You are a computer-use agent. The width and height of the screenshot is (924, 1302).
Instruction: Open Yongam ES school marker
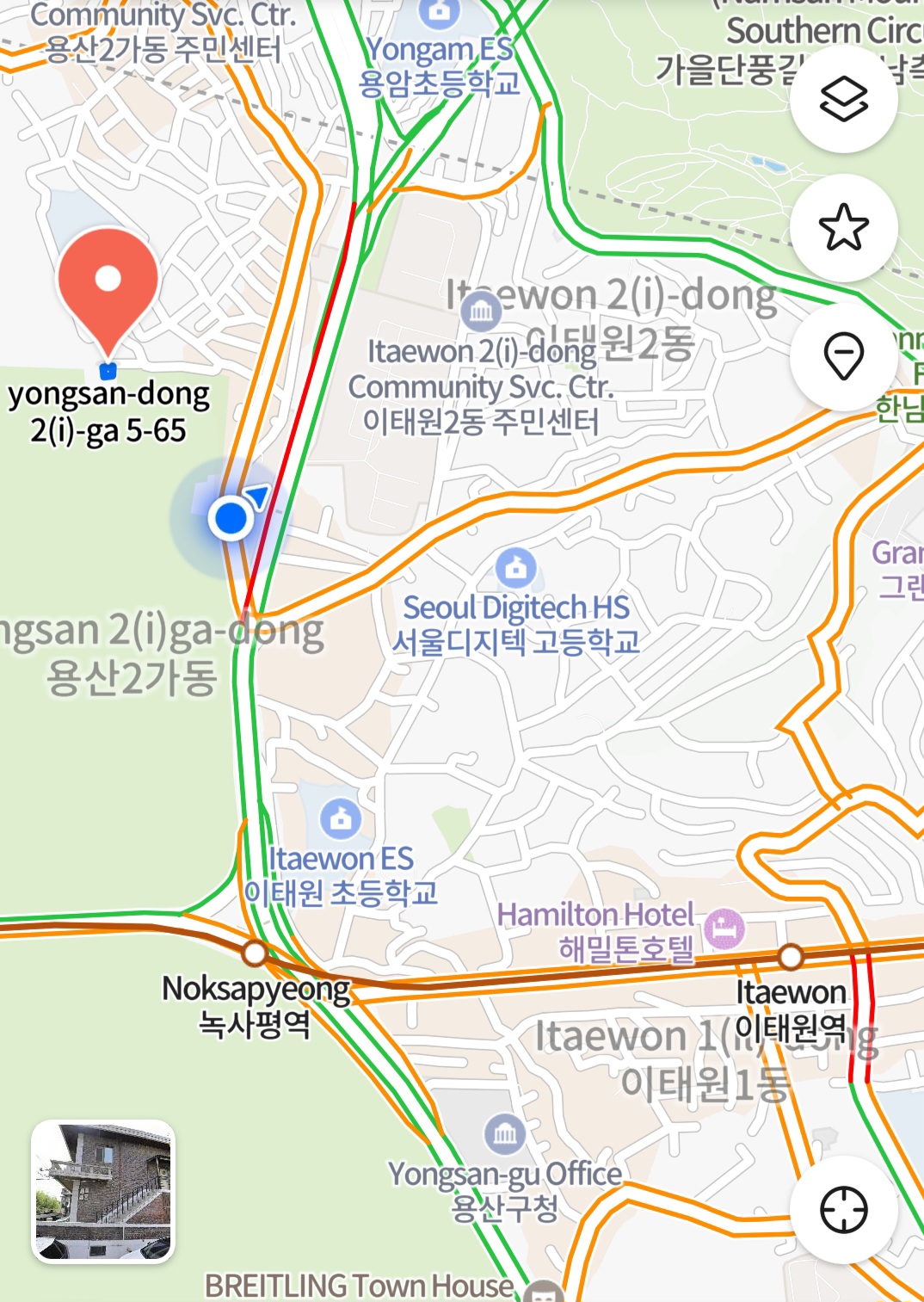click(440, 12)
